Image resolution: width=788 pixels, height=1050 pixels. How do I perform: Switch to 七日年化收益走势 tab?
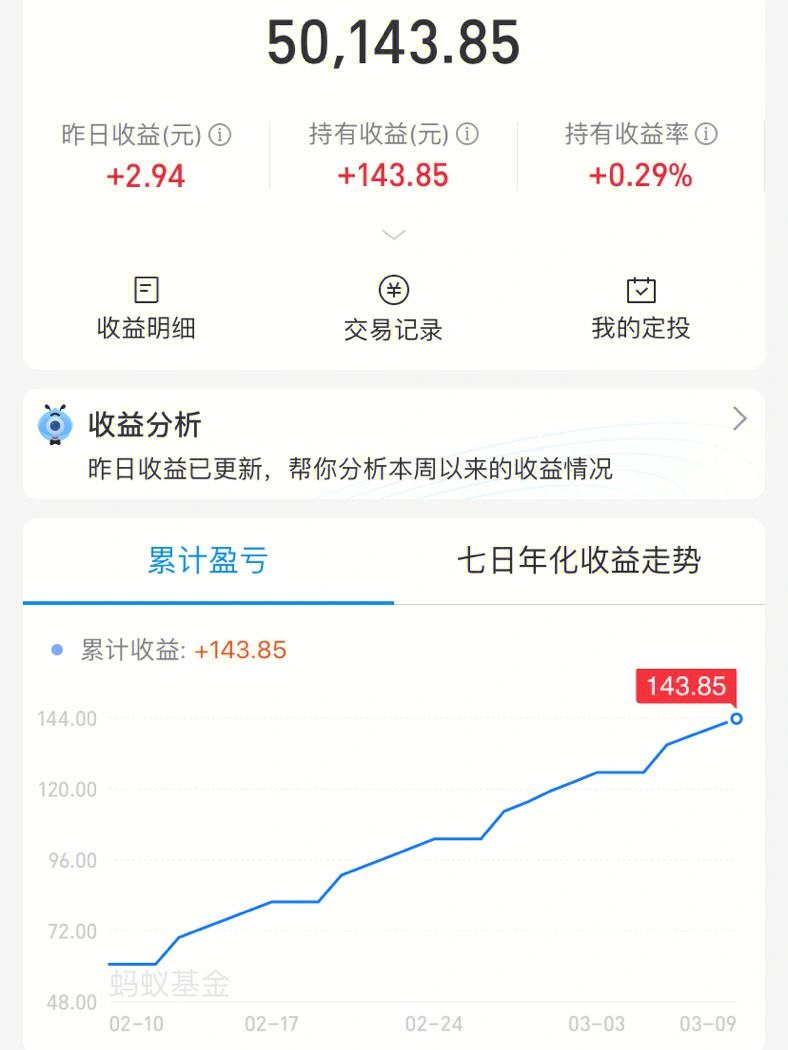(579, 561)
